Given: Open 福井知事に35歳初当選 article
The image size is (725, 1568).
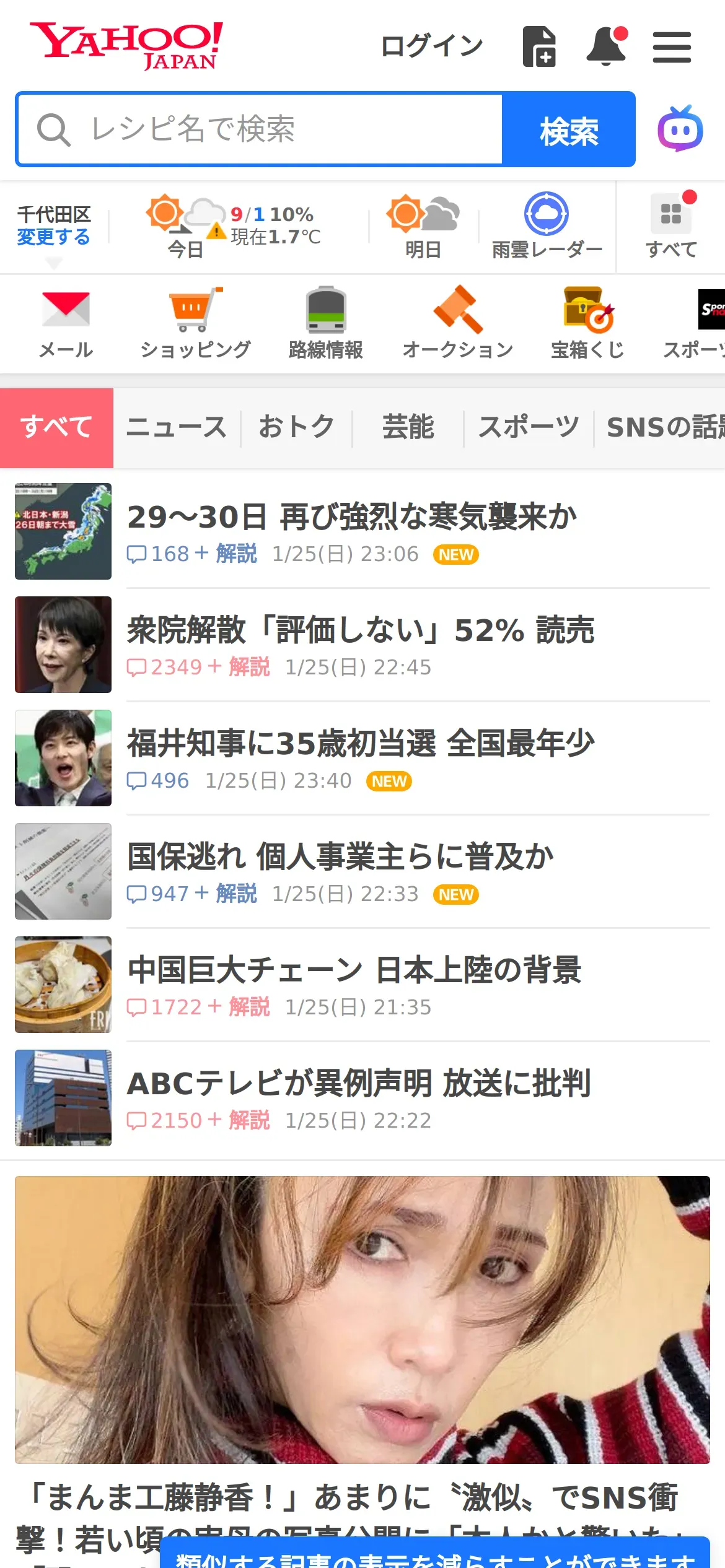Looking at the screenshot, I should point(361,744).
